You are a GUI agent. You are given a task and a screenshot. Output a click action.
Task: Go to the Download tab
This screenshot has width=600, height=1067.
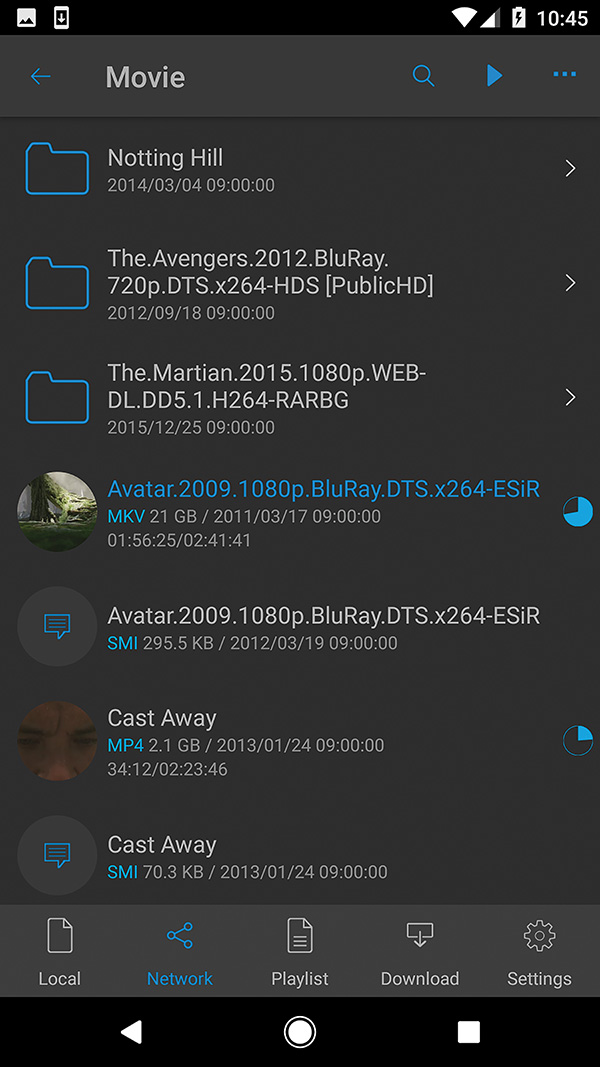tap(420, 951)
